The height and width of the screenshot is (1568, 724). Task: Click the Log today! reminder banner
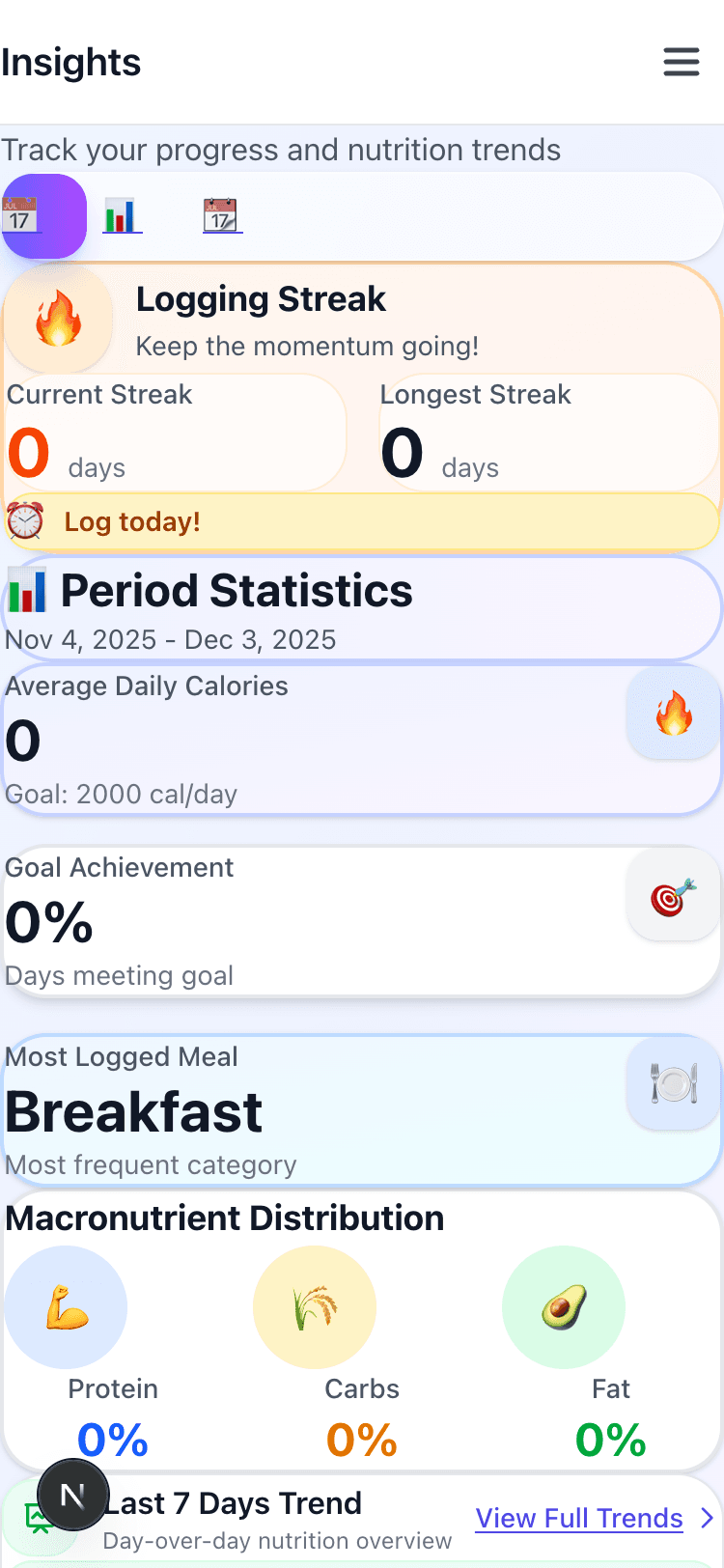point(362,519)
